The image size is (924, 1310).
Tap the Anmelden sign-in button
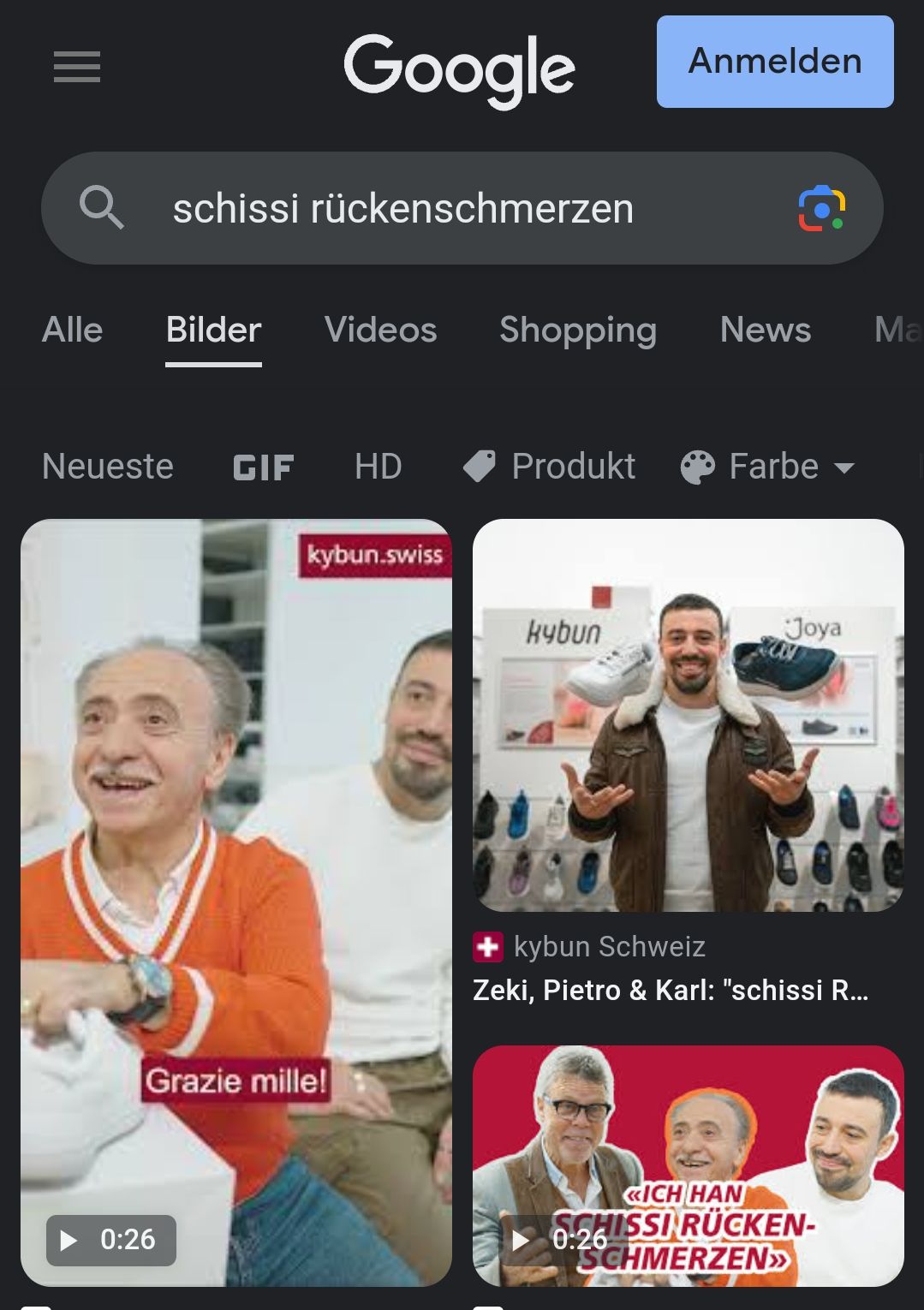coord(775,62)
